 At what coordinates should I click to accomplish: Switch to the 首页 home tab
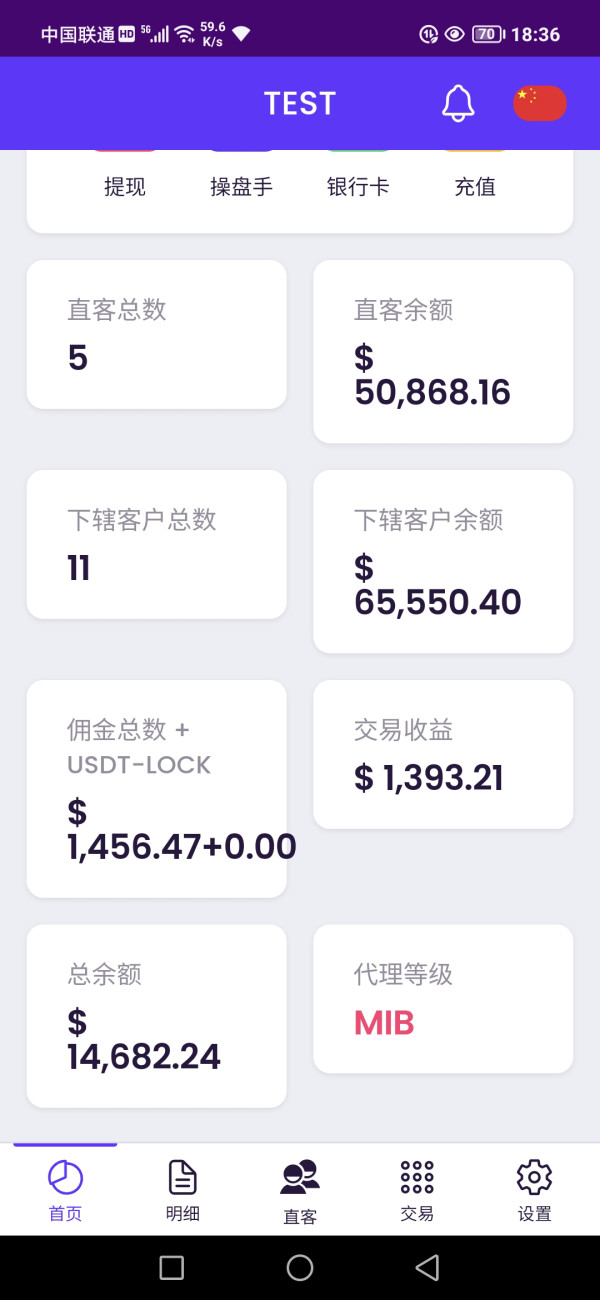[65, 1190]
